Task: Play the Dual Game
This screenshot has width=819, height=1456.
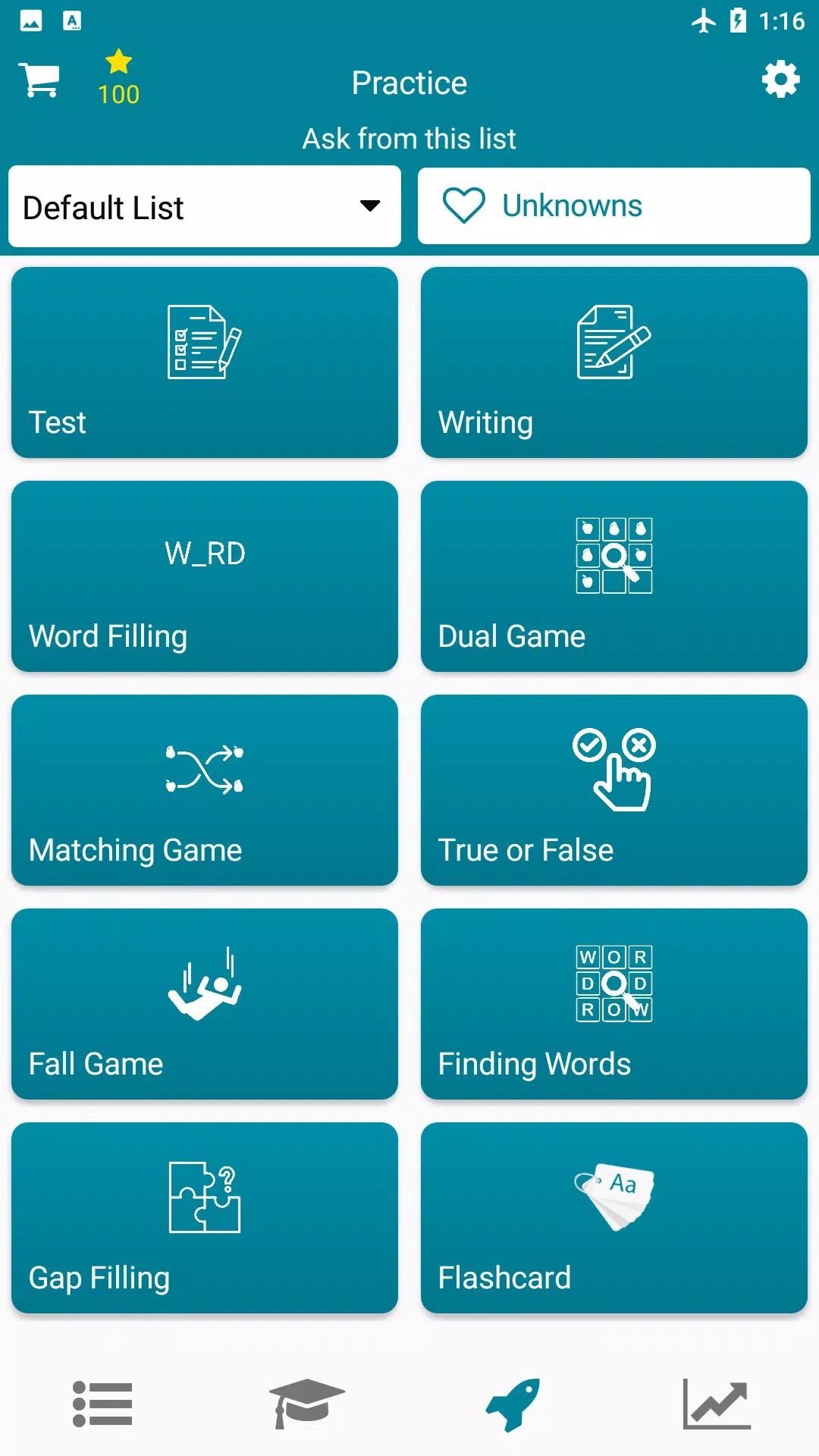Action: pyautogui.click(x=613, y=576)
